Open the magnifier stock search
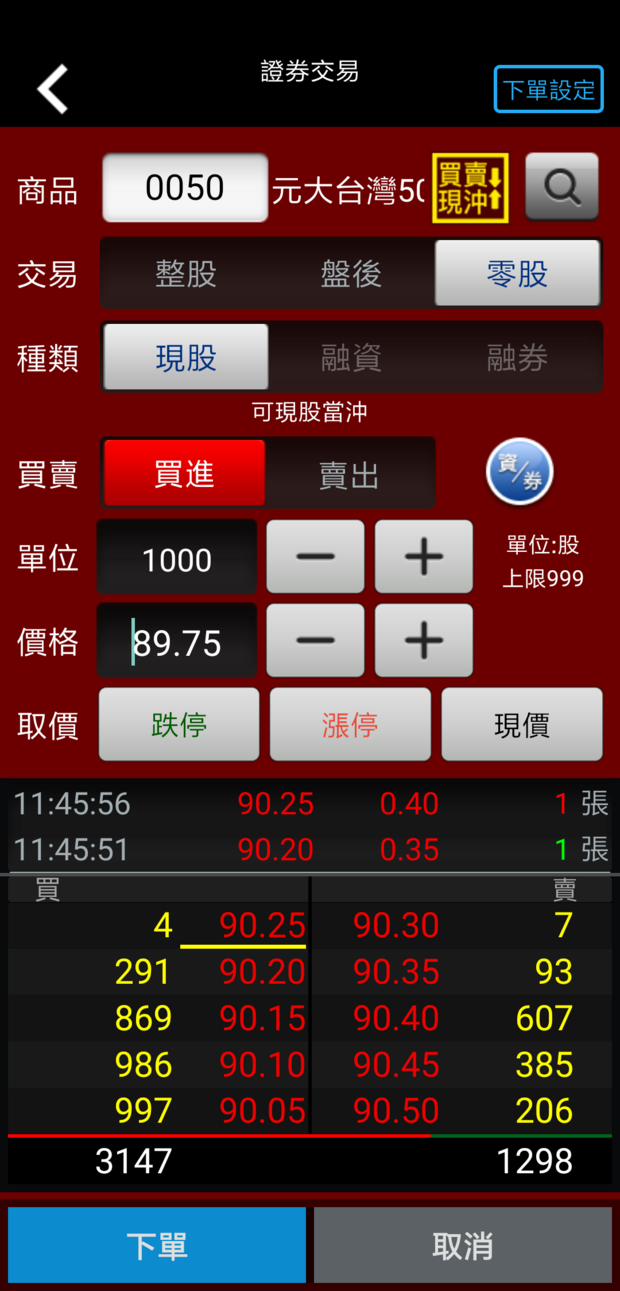This screenshot has width=620, height=1291. (x=562, y=187)
